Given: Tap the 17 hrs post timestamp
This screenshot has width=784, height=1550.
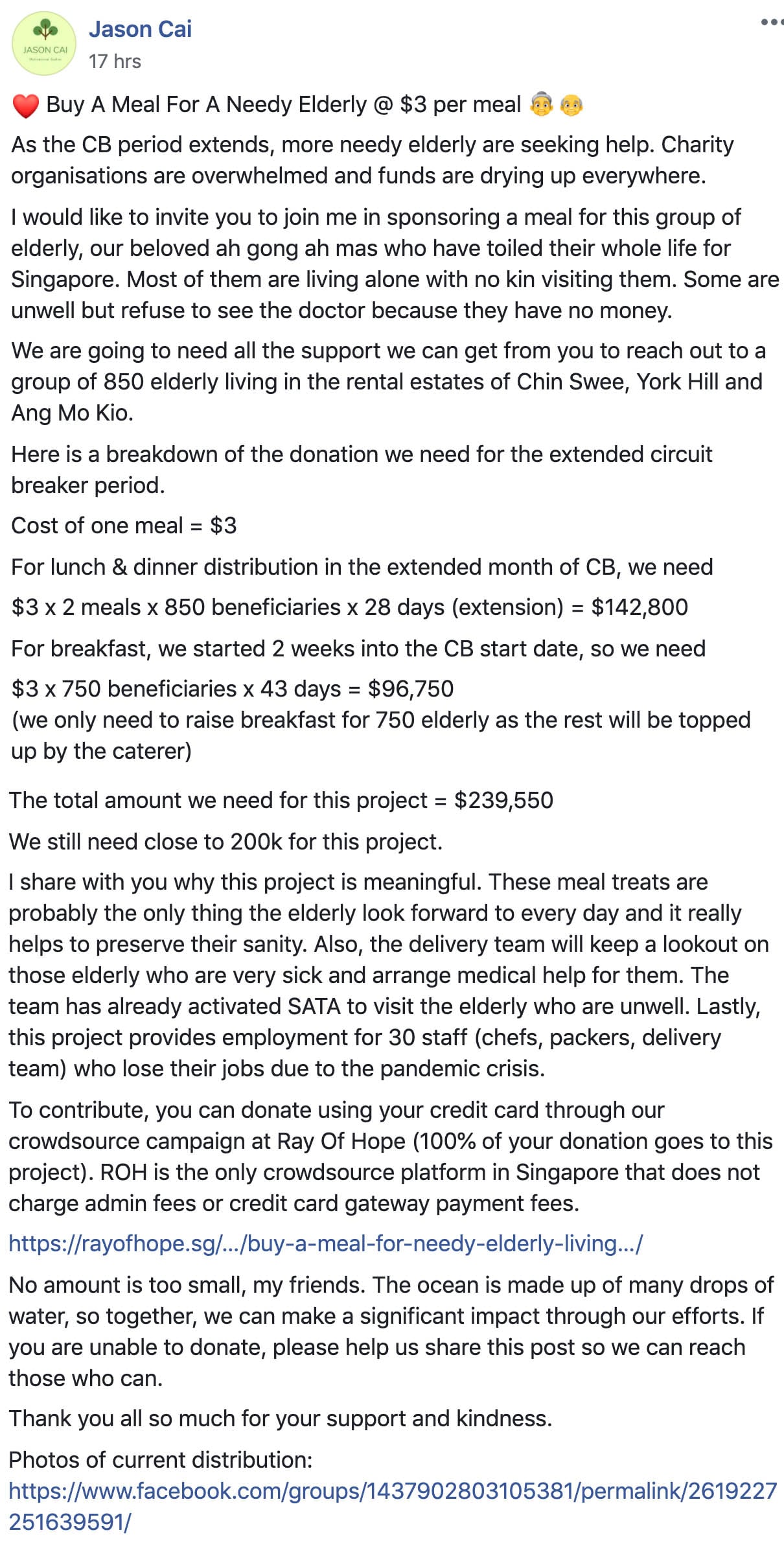Looking at the screenshot, I should (x=115, y=62).
